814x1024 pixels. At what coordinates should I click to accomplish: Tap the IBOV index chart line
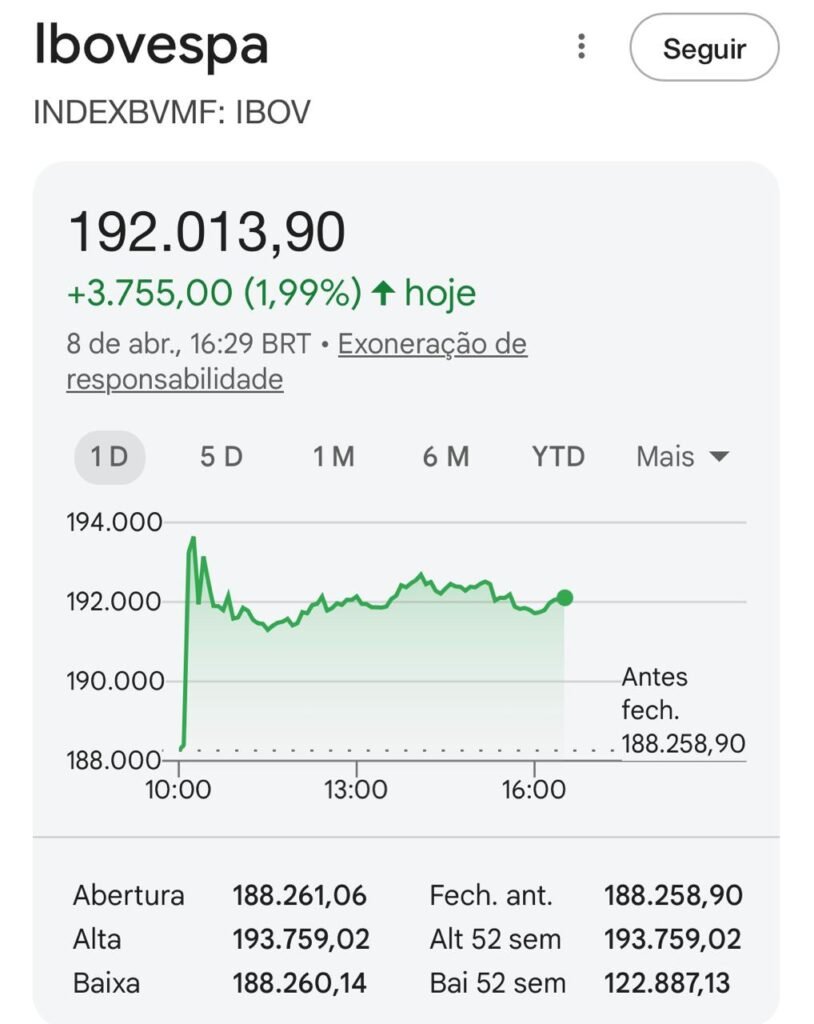click(350, 600)
